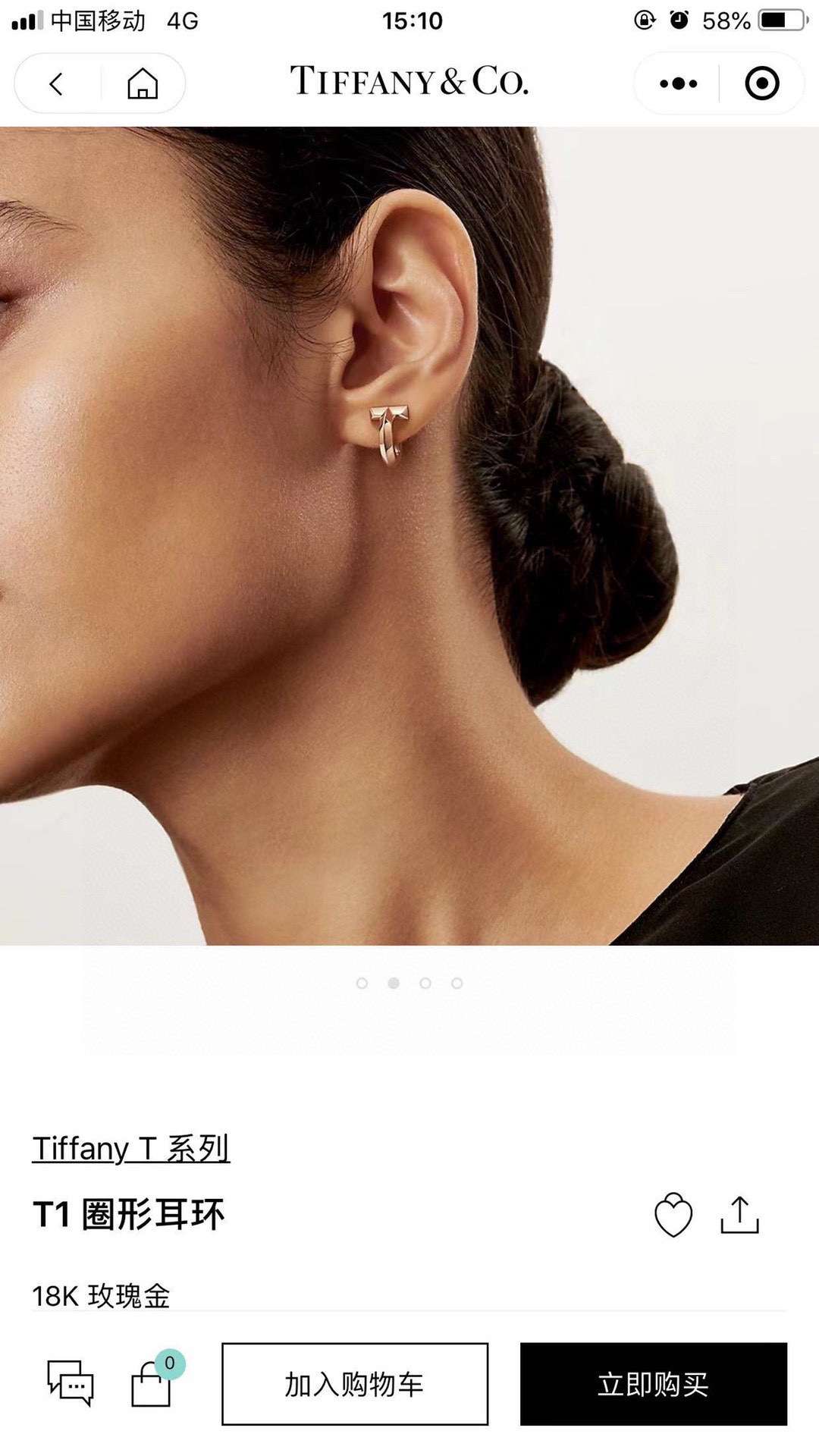Go back using the back arrow
The height and width of the screenshot is (1456, 819).
[x=55, y=83]
